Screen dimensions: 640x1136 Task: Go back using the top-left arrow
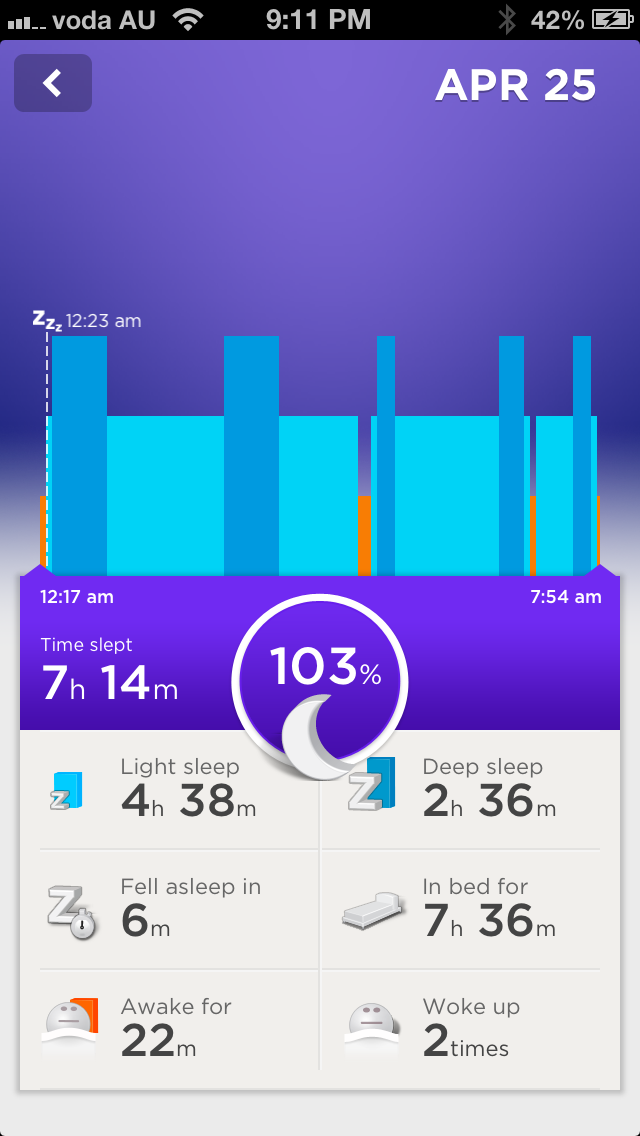tap(53, 83)
